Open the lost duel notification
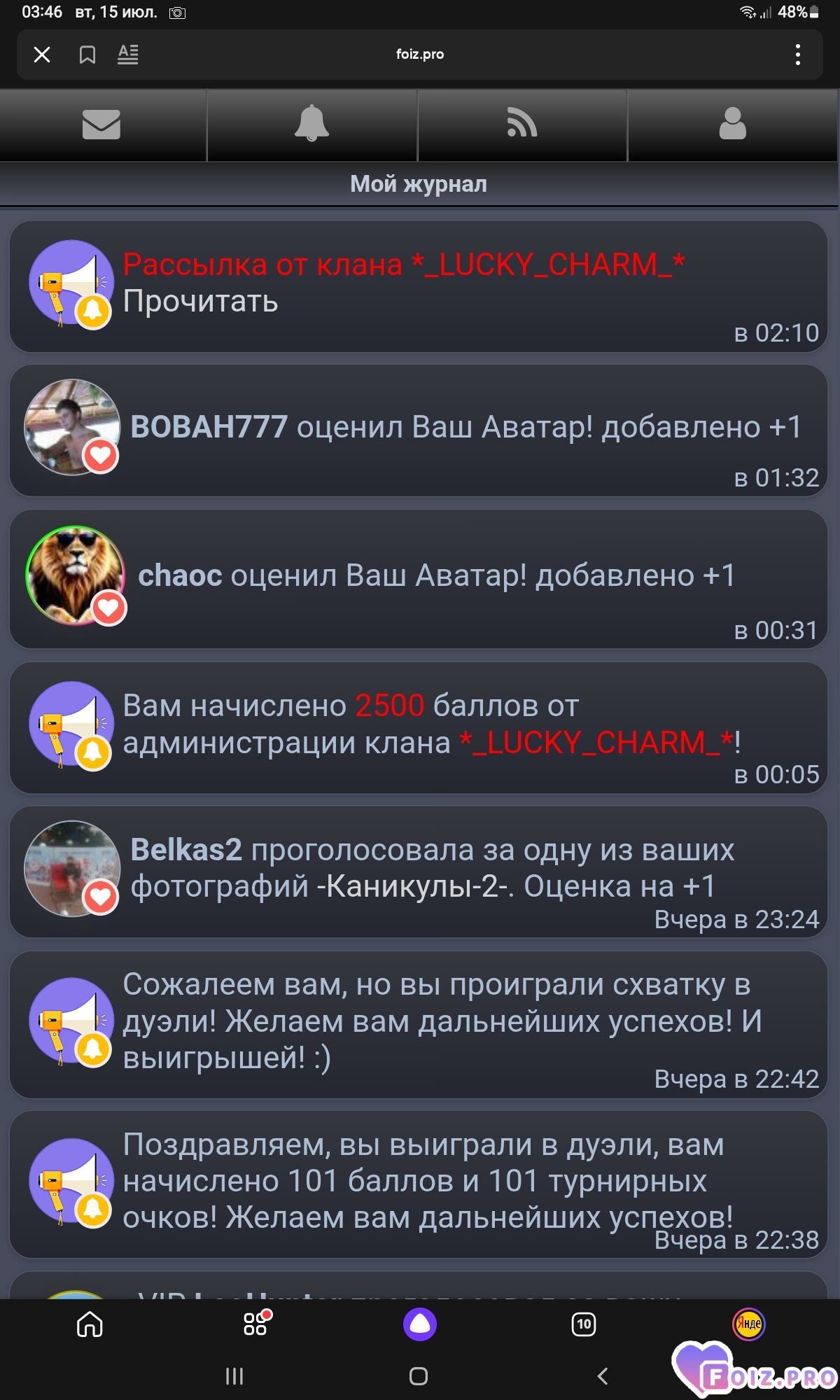 419,1024
